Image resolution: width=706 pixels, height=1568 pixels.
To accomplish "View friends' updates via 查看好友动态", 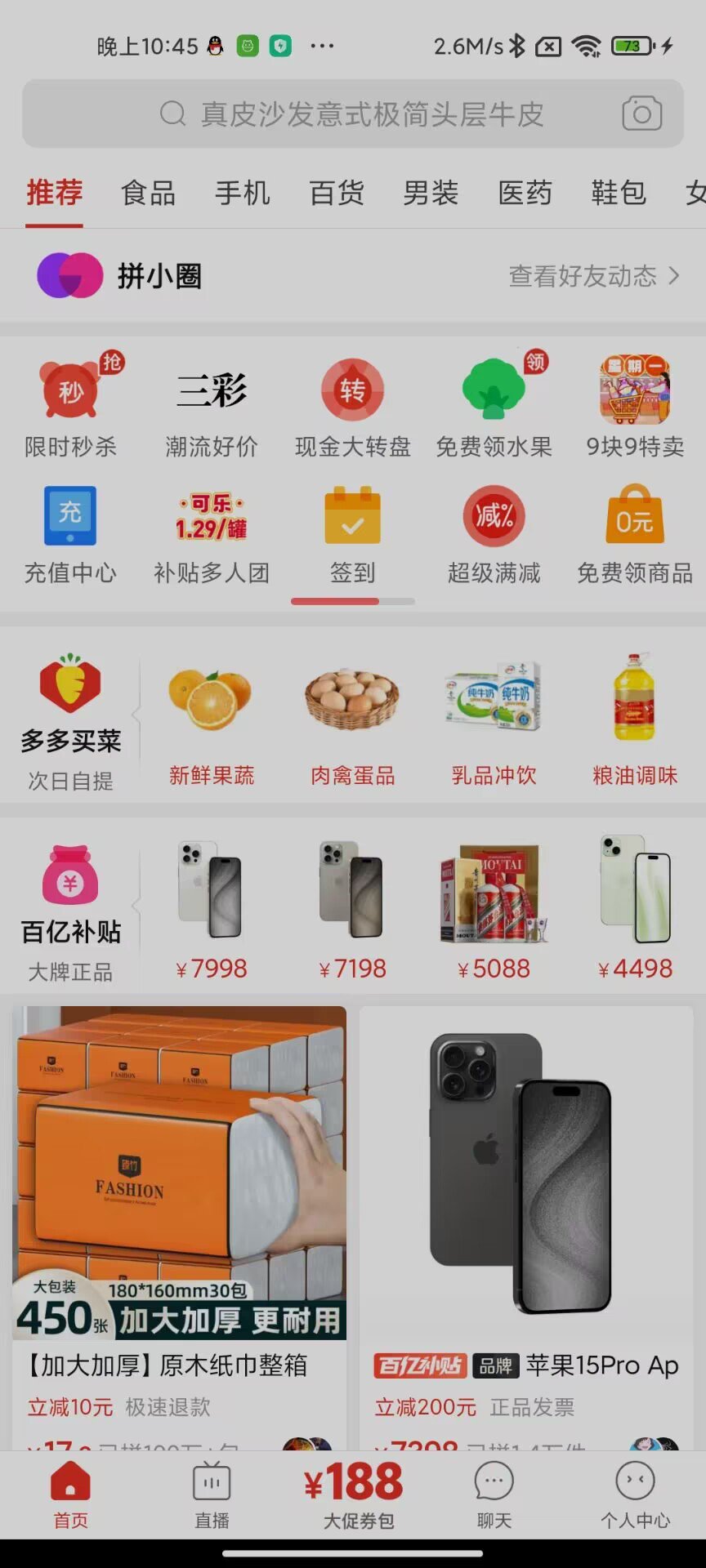I will click(x=593, y=276).
